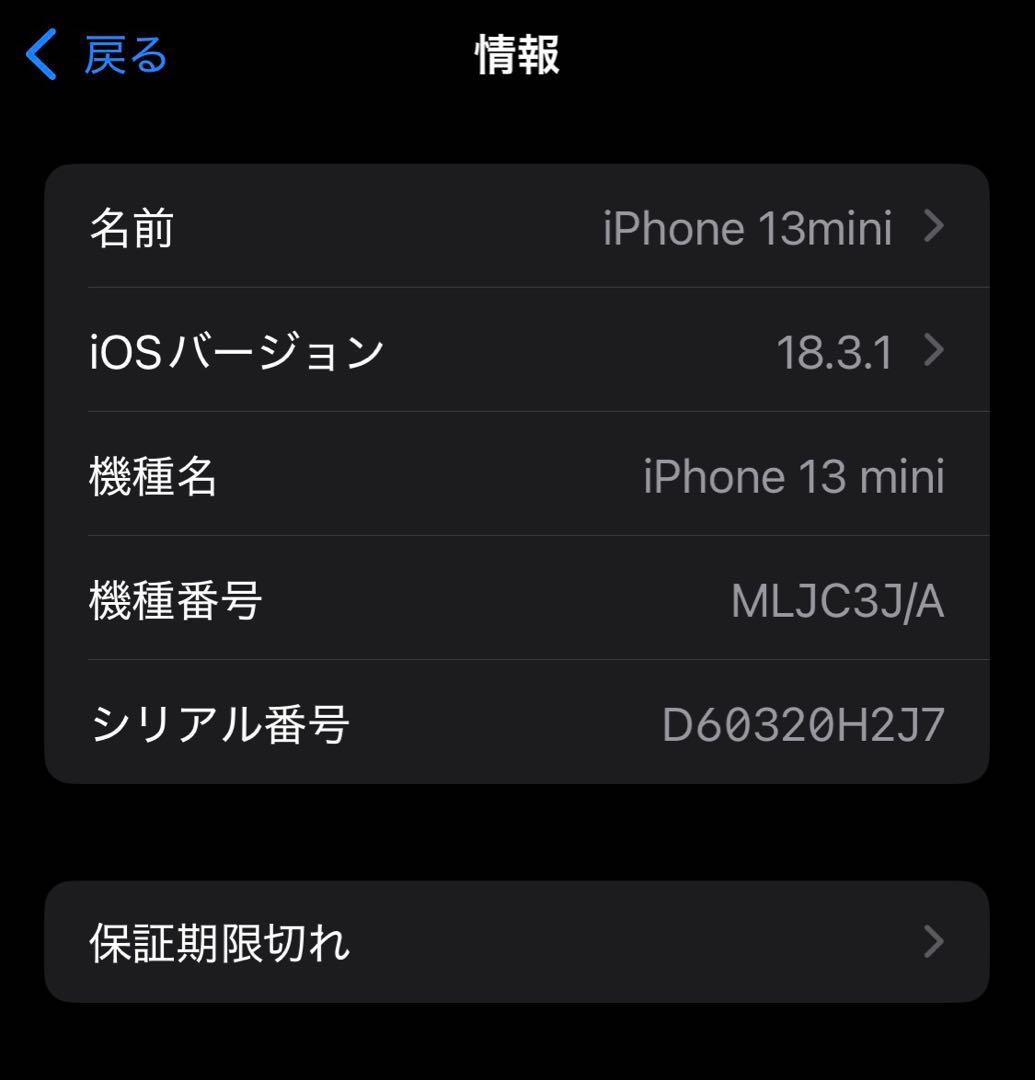Select the device name iPhone 13mini

(x=745, y=228)
